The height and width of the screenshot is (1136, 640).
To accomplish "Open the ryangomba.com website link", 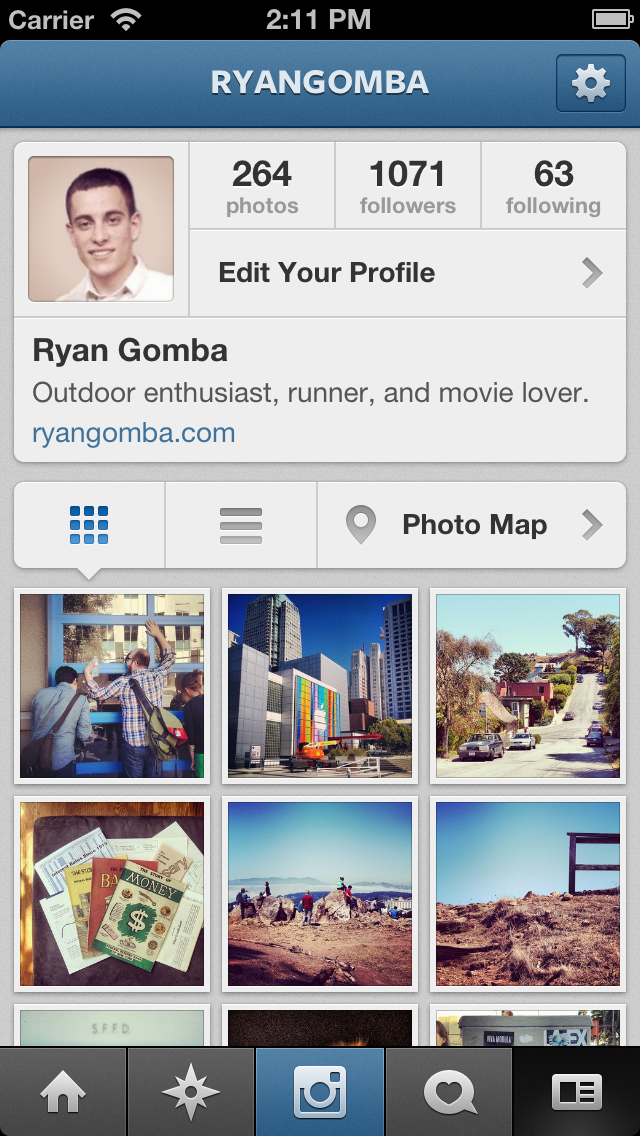I will 134,433.
